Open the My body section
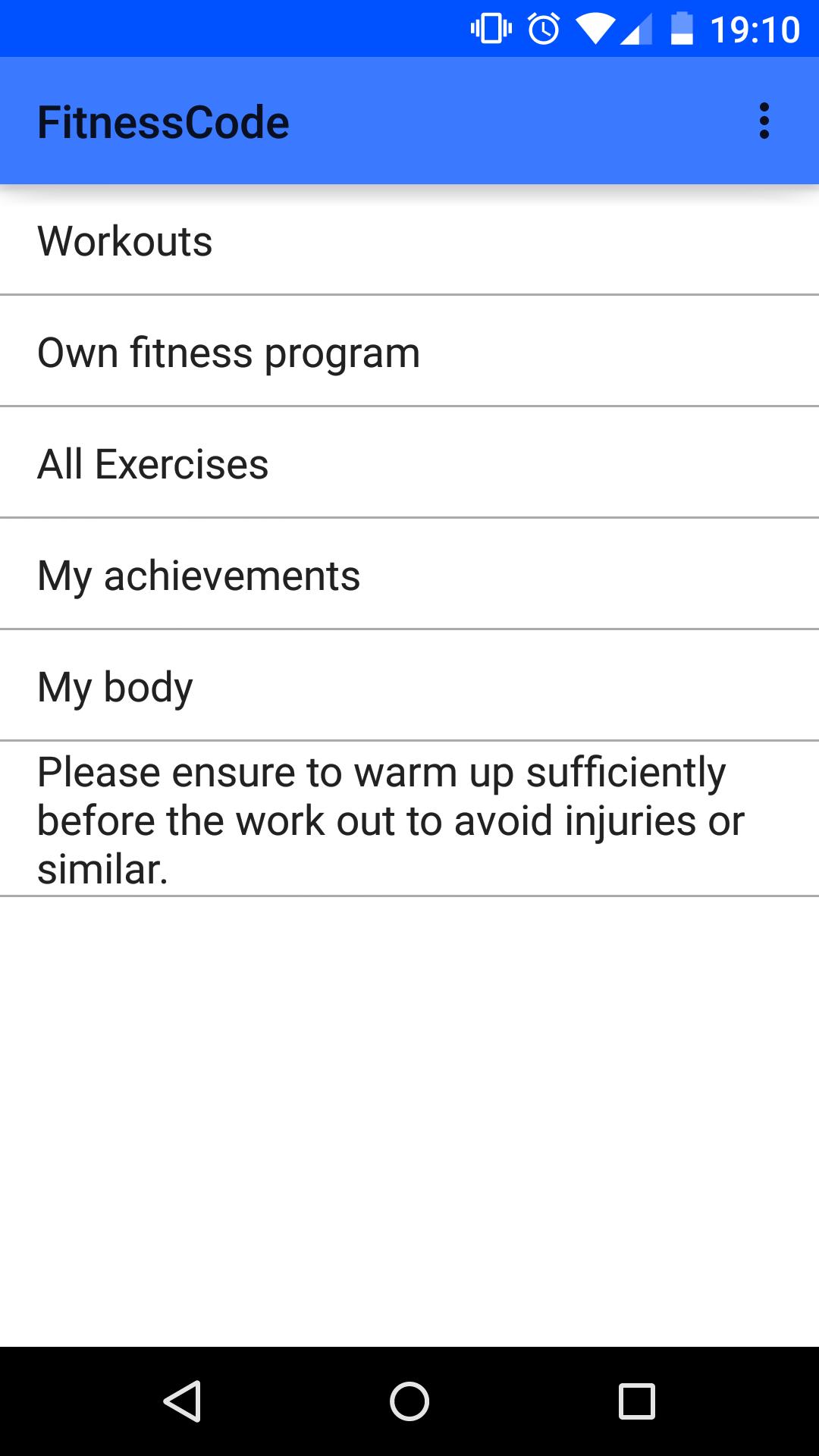 click(409, 685)
